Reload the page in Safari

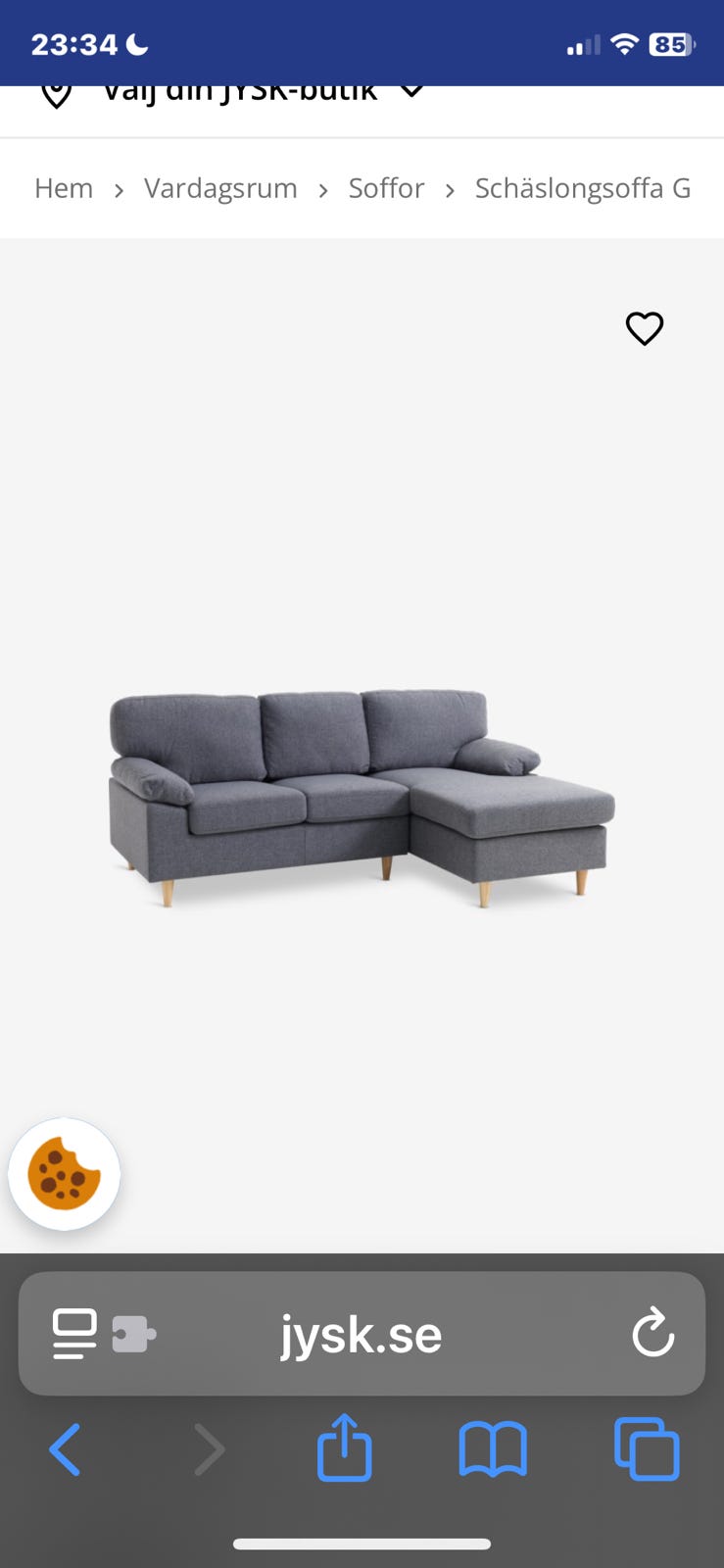pos(652,1334)
